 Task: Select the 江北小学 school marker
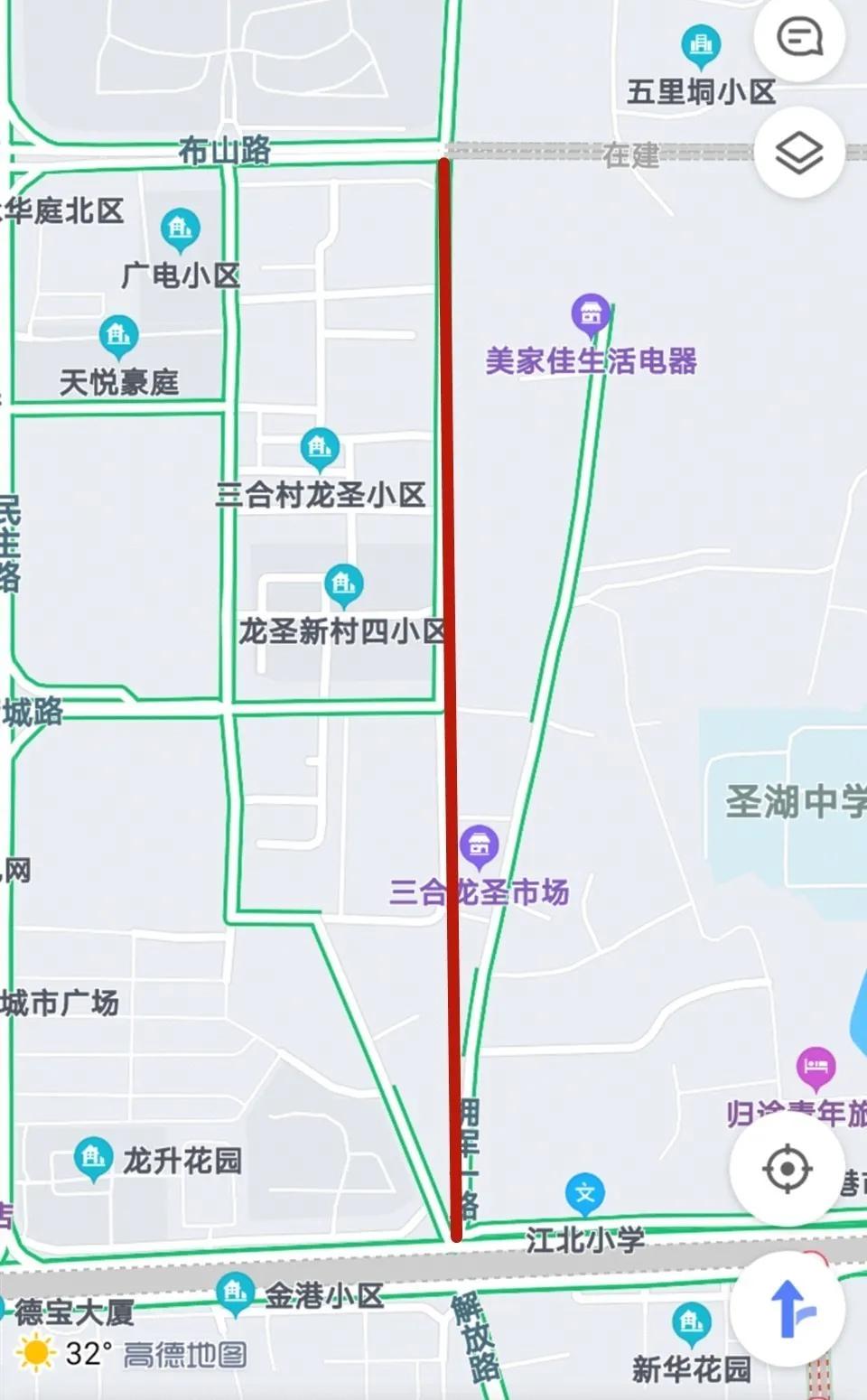click(585, 1194)
